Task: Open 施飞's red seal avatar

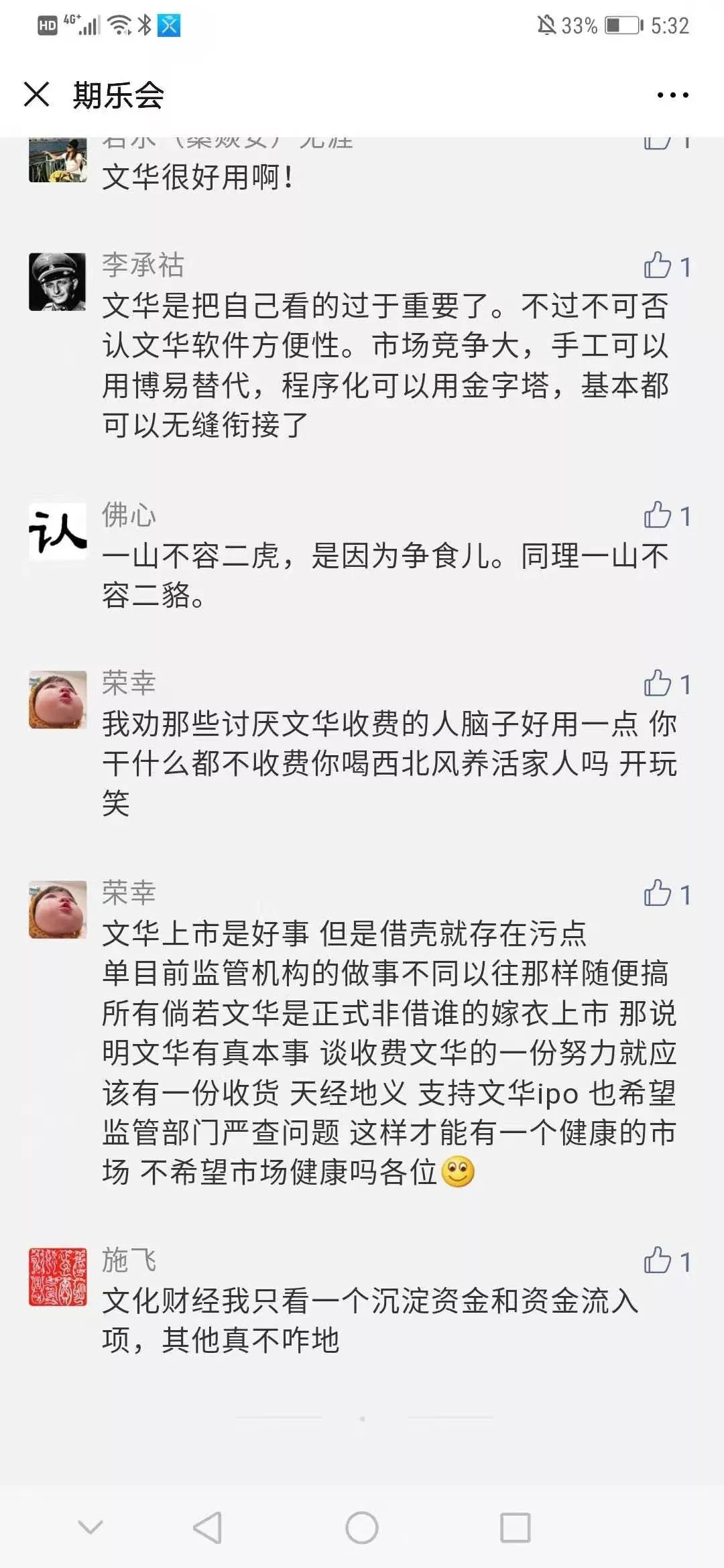Action: pyautogui.click(x=58, y=1277)
